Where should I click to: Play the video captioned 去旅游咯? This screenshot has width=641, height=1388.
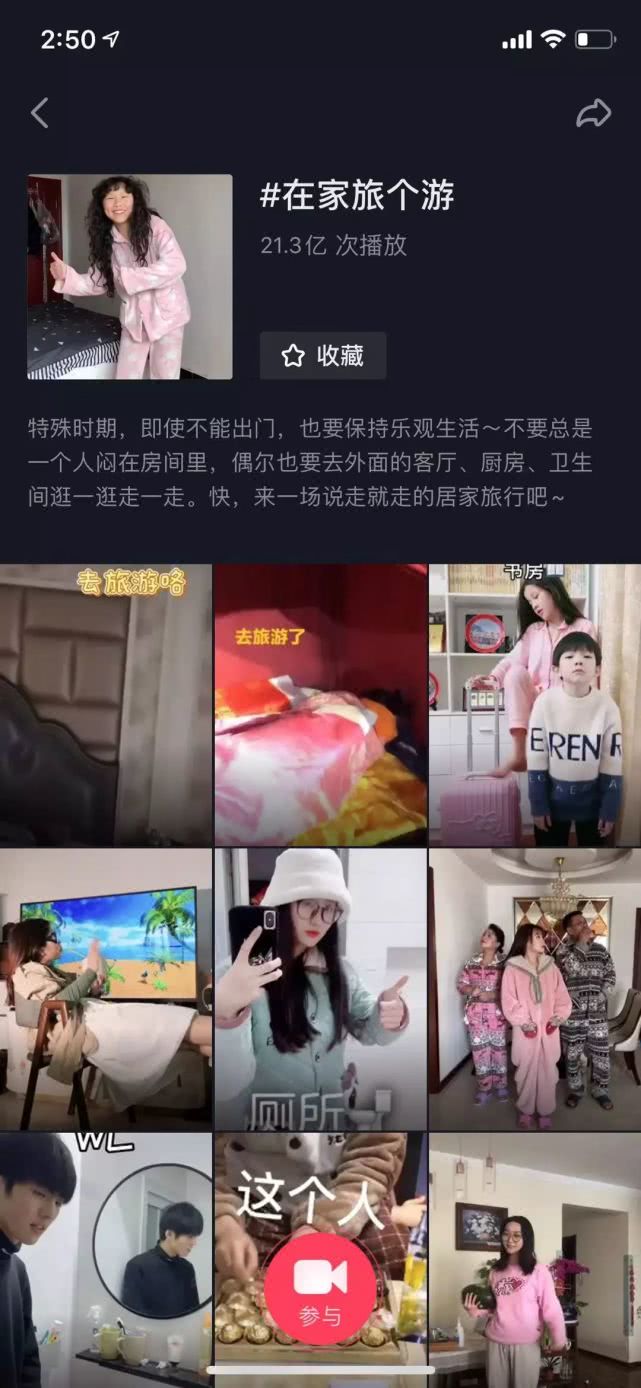[x=106, y=705]
